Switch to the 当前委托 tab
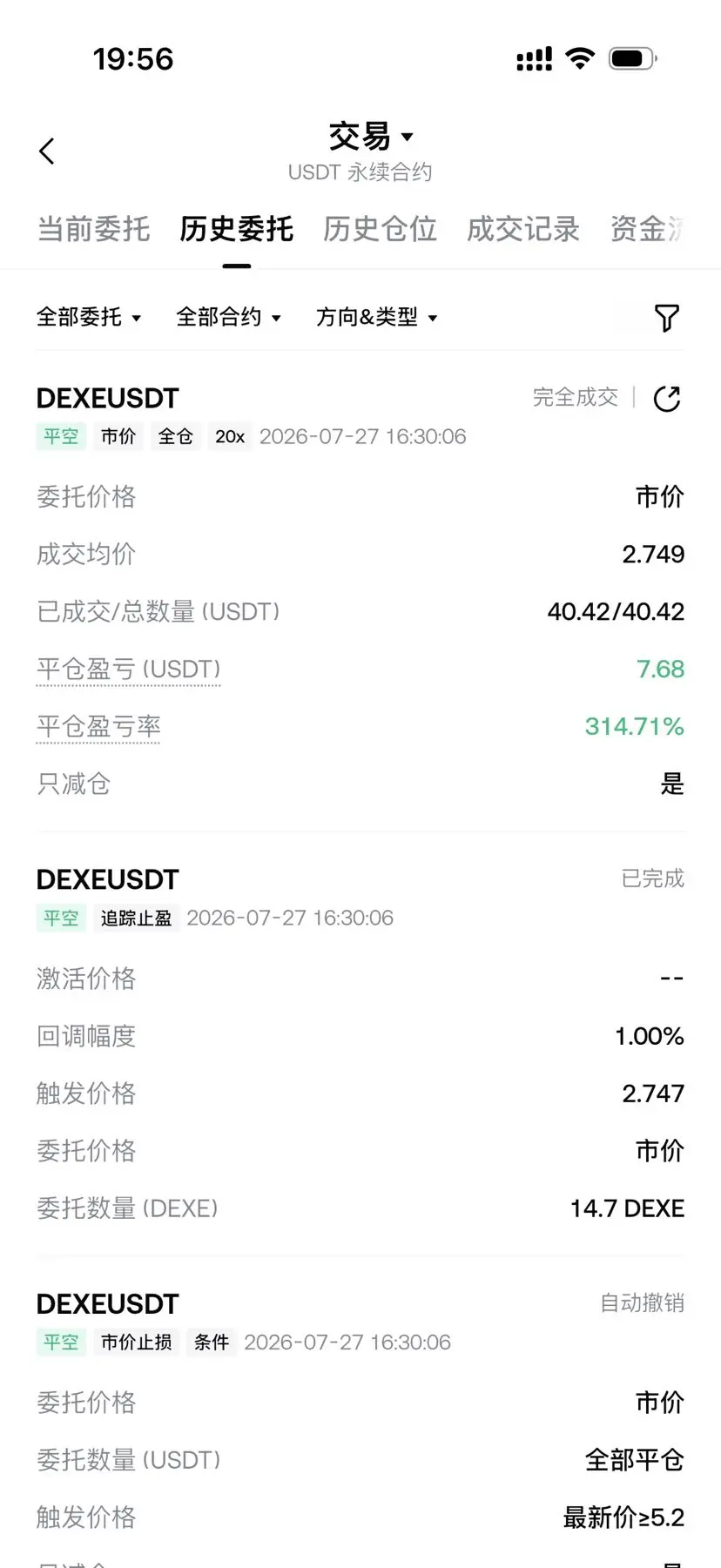Image resolution: width=721 pixels, height=1568 pixels. (93, 229)
